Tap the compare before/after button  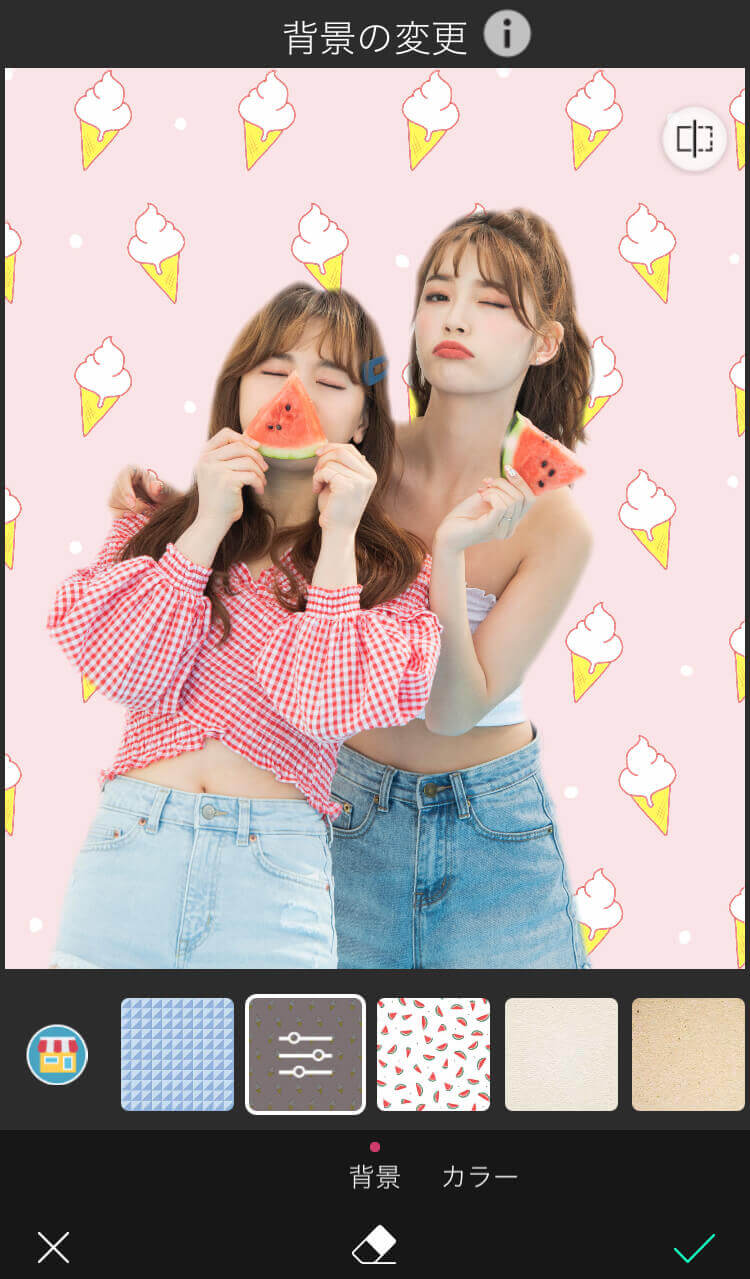coord(694,139)
